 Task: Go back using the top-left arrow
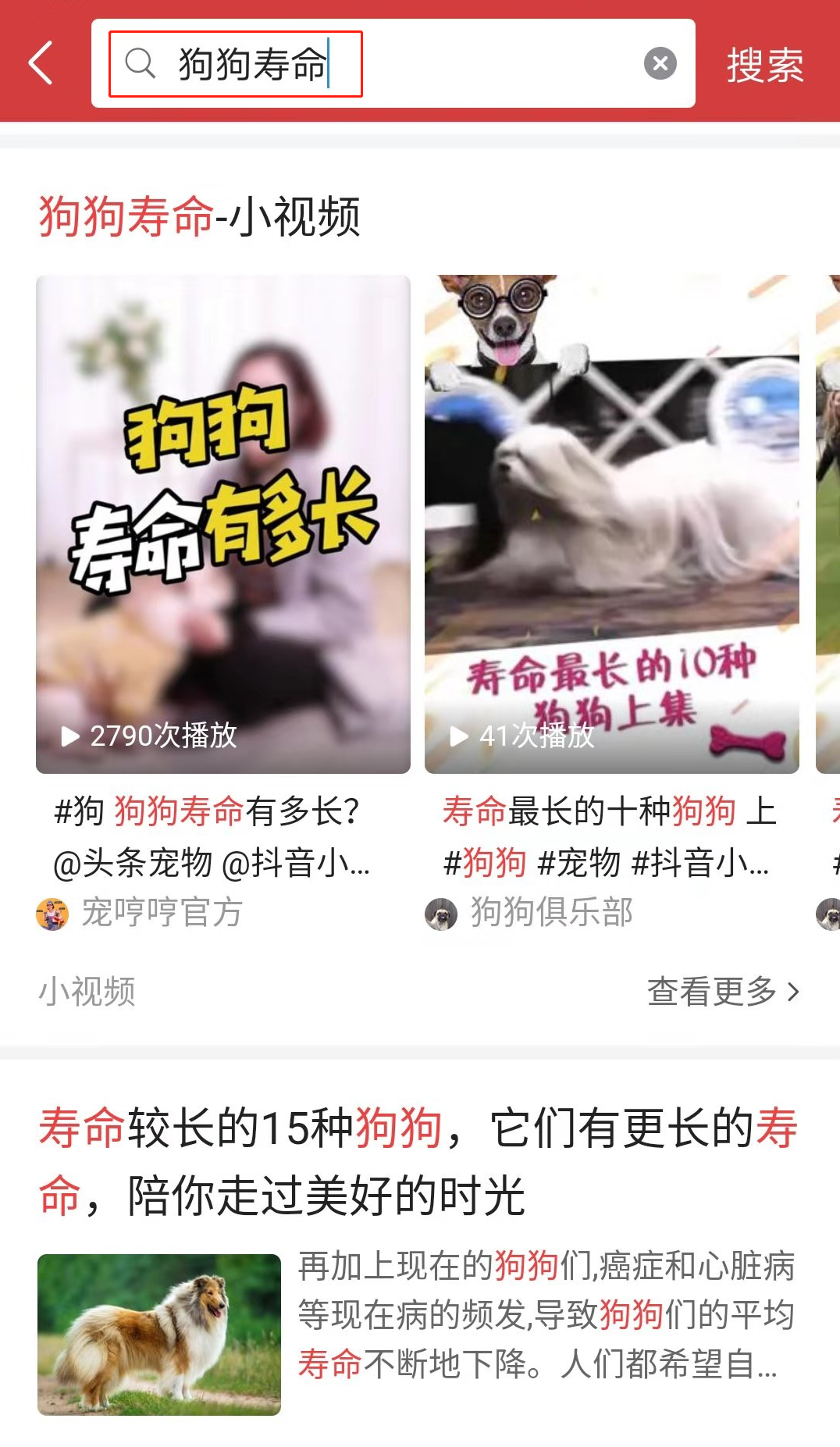41,62
